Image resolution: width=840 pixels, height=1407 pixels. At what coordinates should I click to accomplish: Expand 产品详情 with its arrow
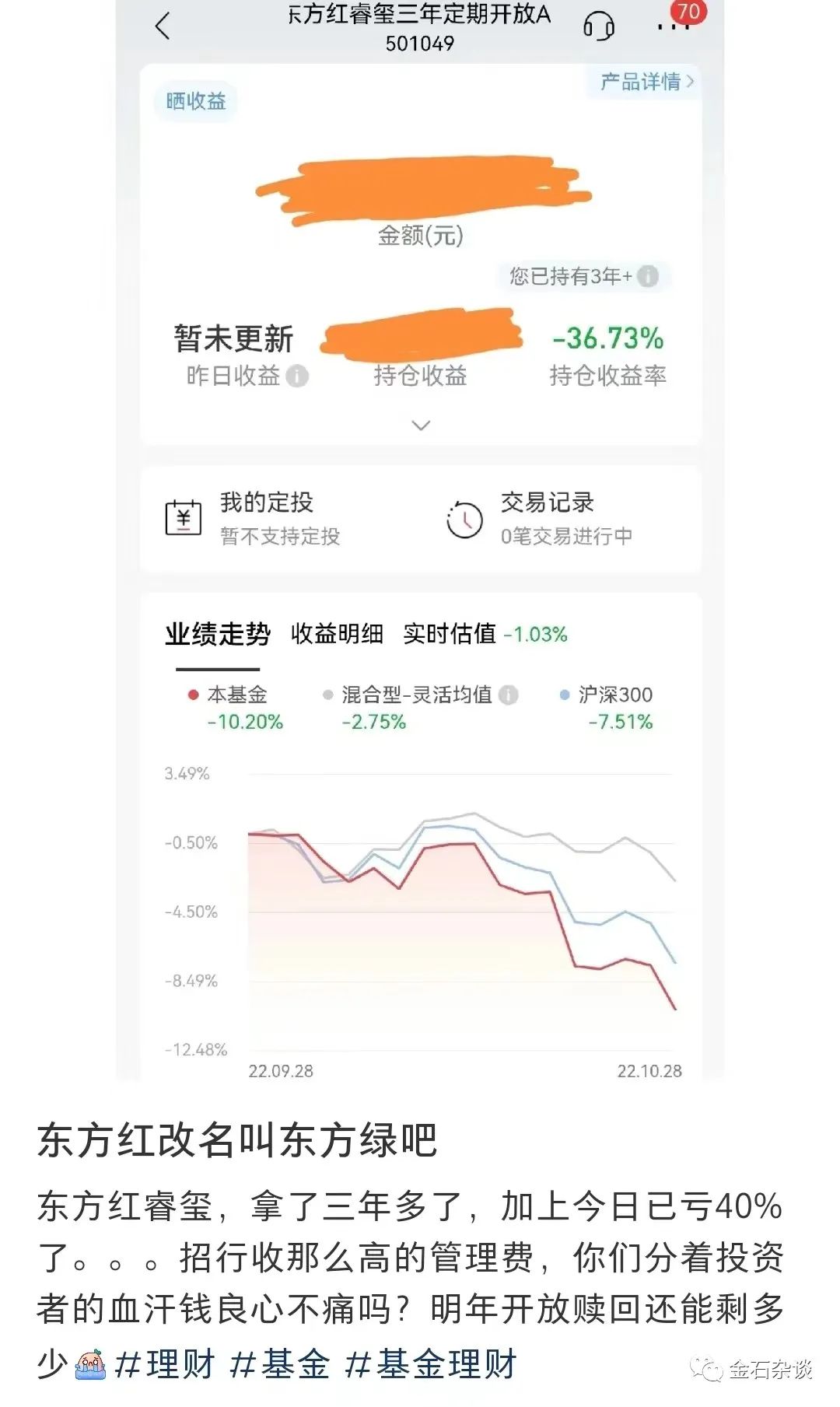click(642, 82)
